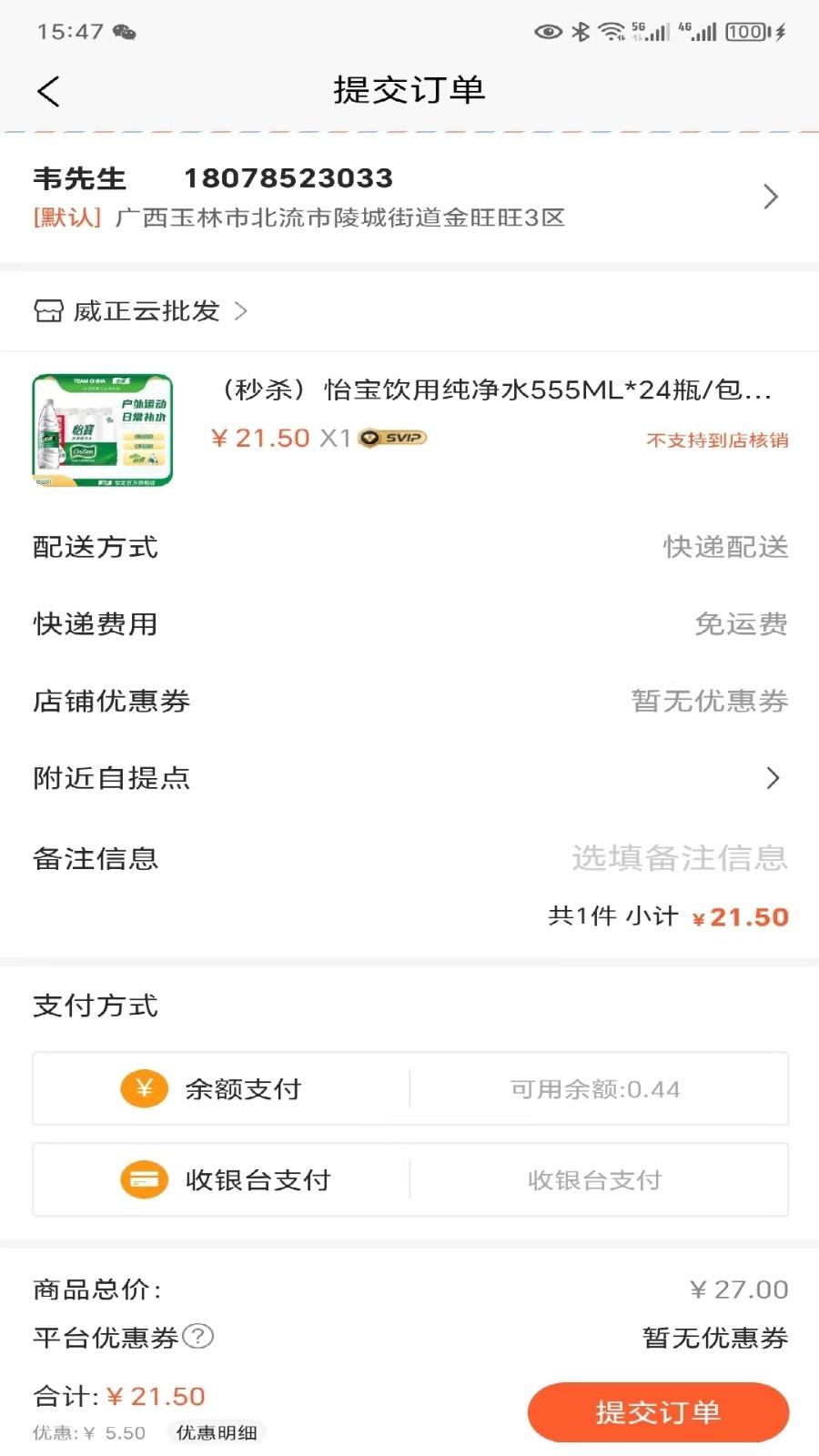Tap the back arrow to exit order page
The height and width of the screenshot is (1456, 819).
(x=47, y=91)
